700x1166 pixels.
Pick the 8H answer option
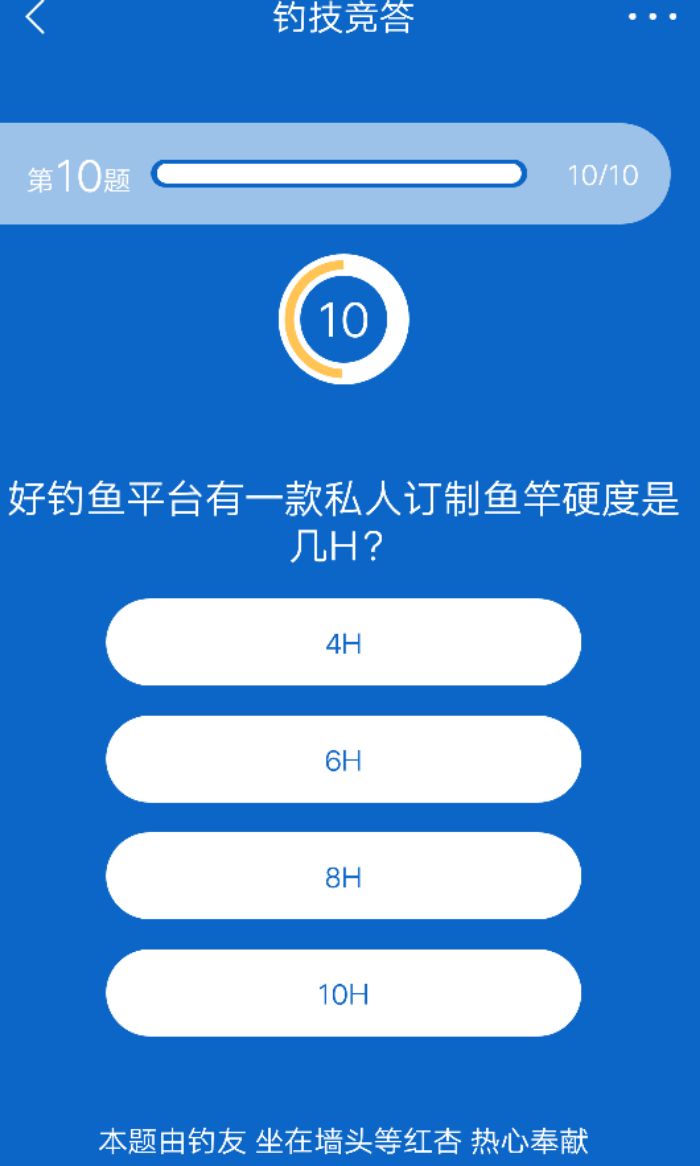343,877
